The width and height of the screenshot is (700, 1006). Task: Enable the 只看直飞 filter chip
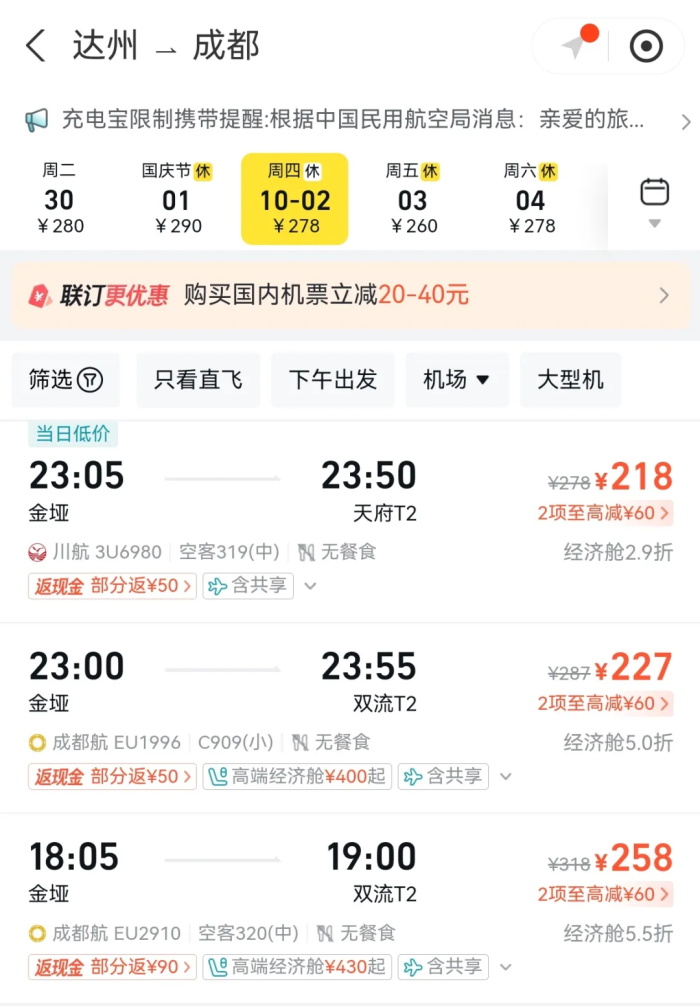coord(198,380)
